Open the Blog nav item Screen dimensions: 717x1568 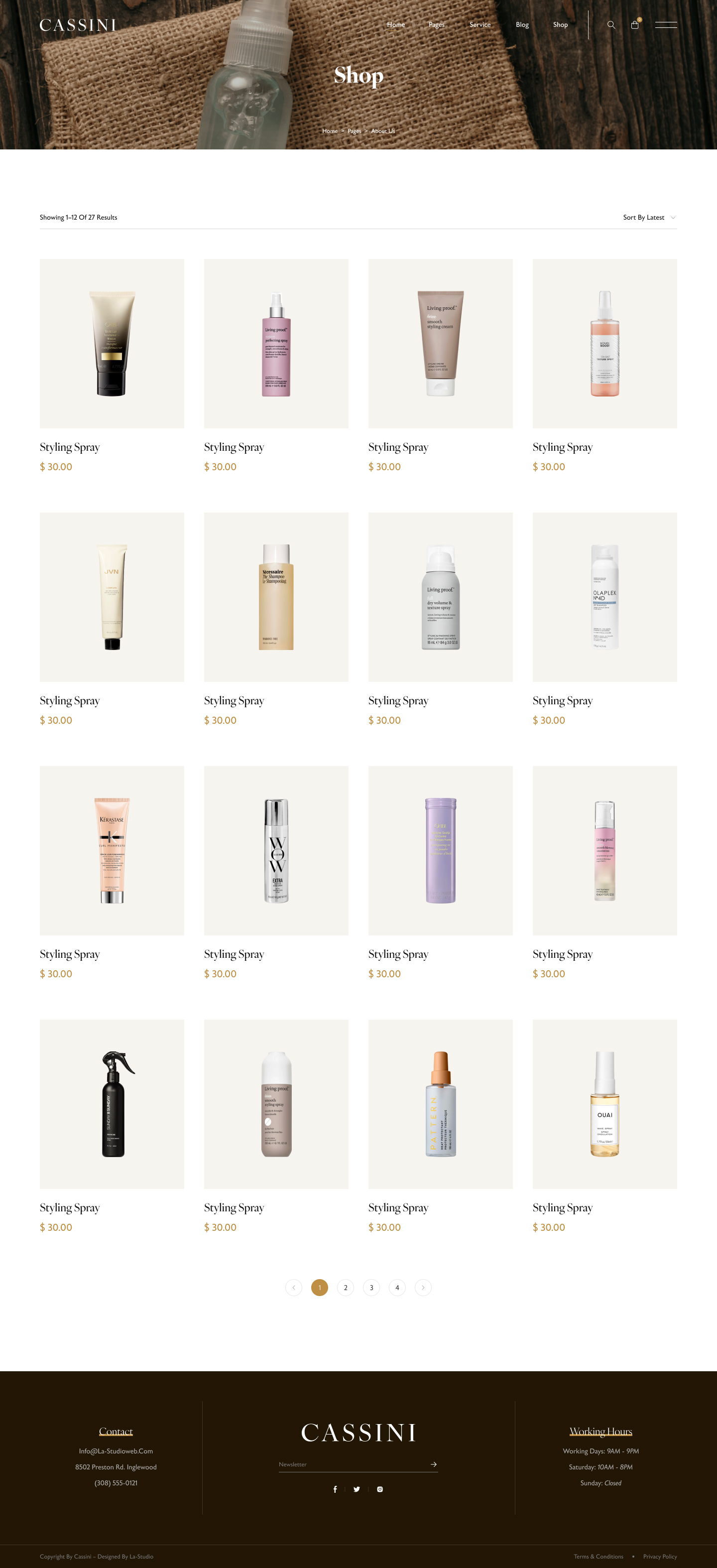[x=522, y=25]
